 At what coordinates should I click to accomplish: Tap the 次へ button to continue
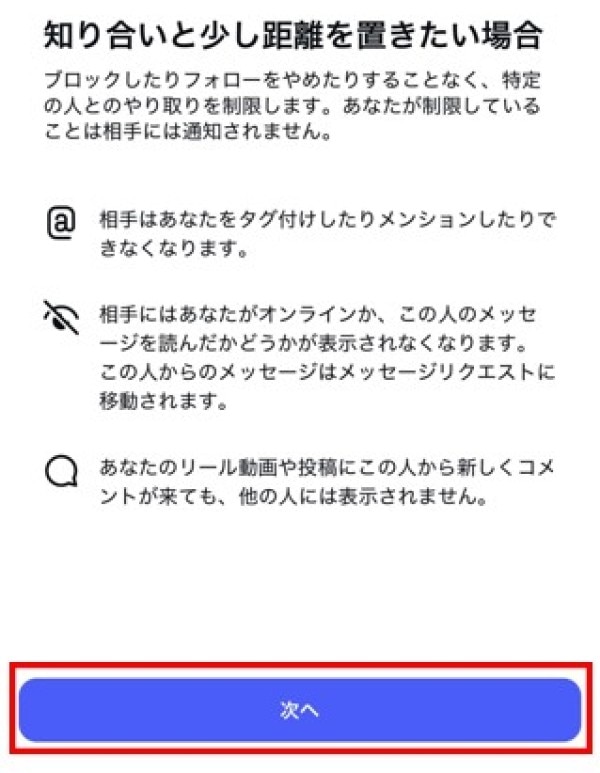tap(299, 710)
